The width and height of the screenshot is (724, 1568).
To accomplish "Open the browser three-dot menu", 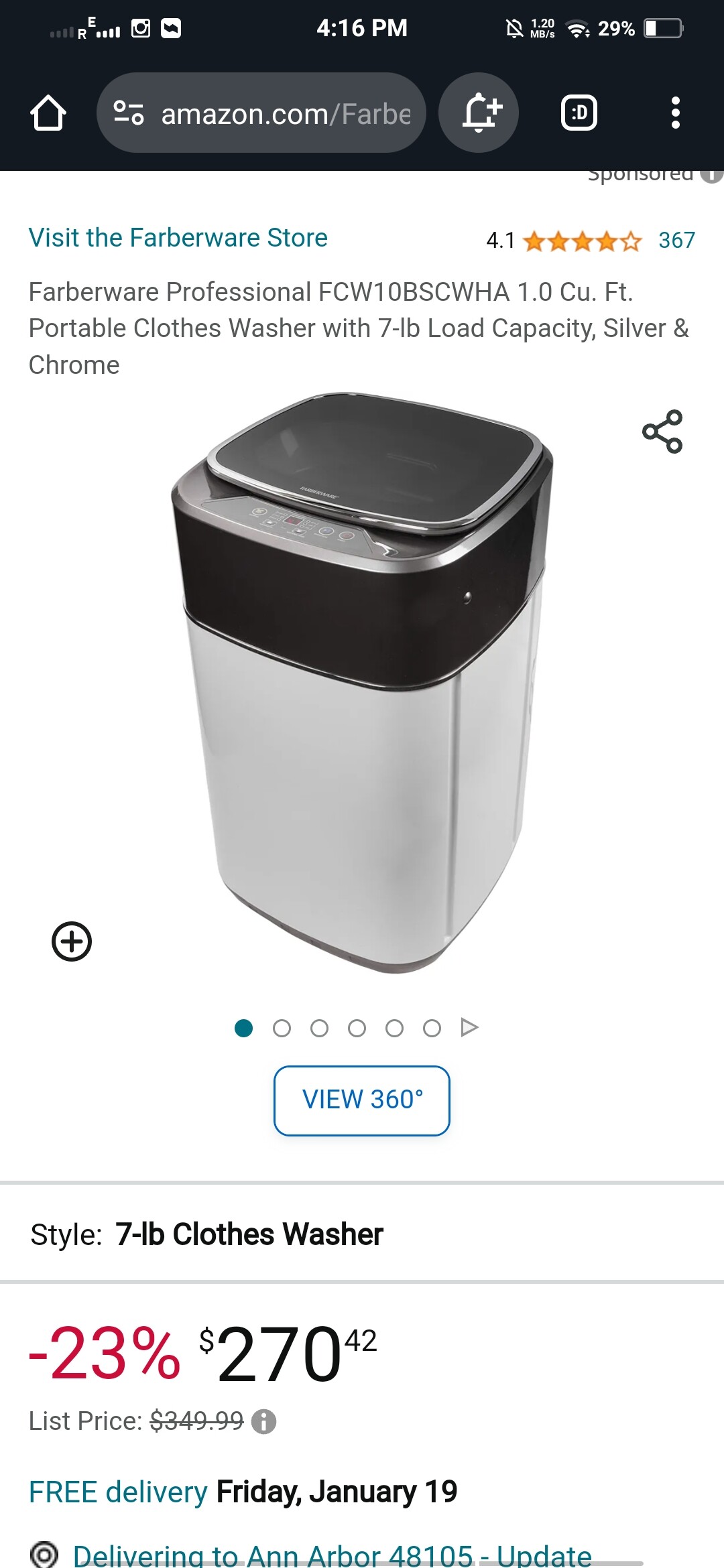I will pyautogui.click(x=675, y=113).
